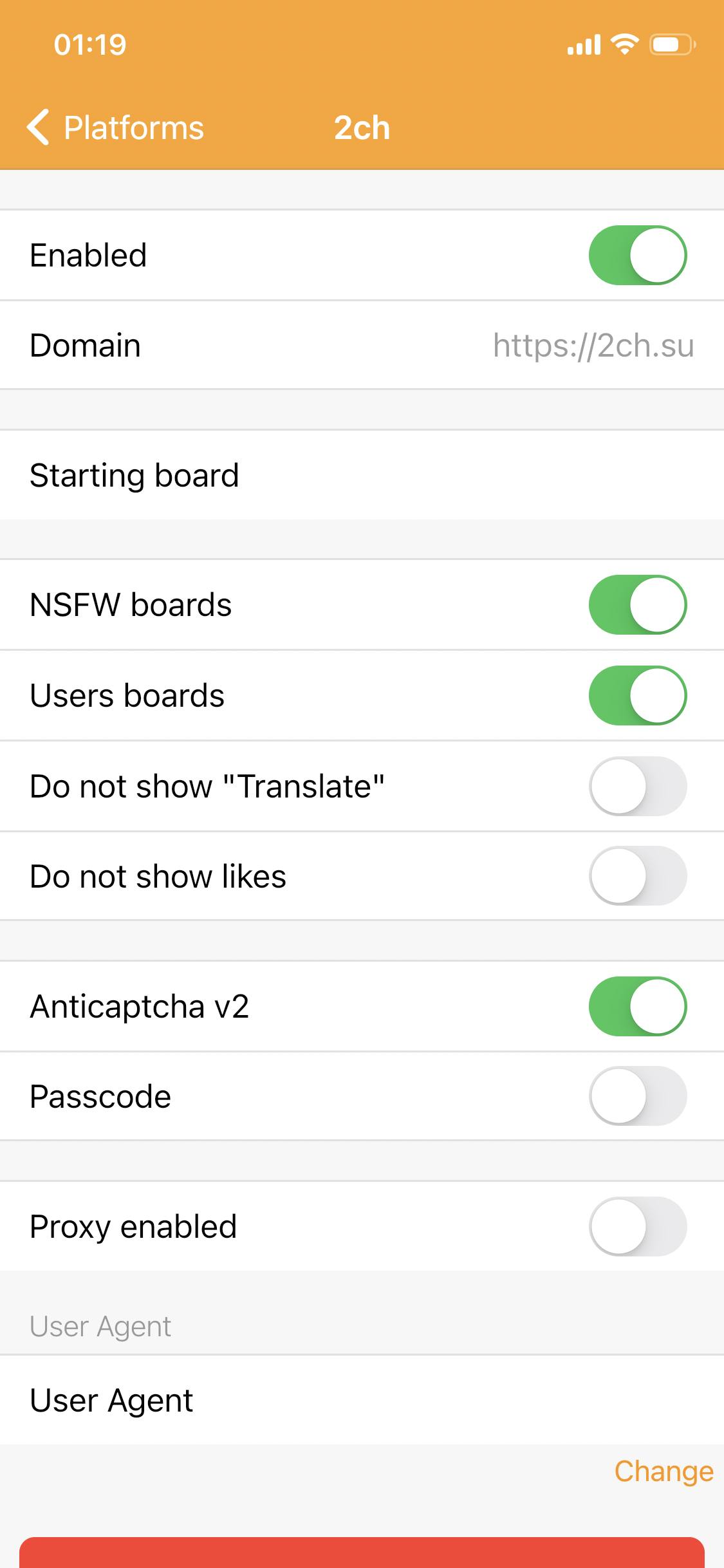The image size is (724, 1568).
Task: Toggle off Users boards
Action: (638, 695)
